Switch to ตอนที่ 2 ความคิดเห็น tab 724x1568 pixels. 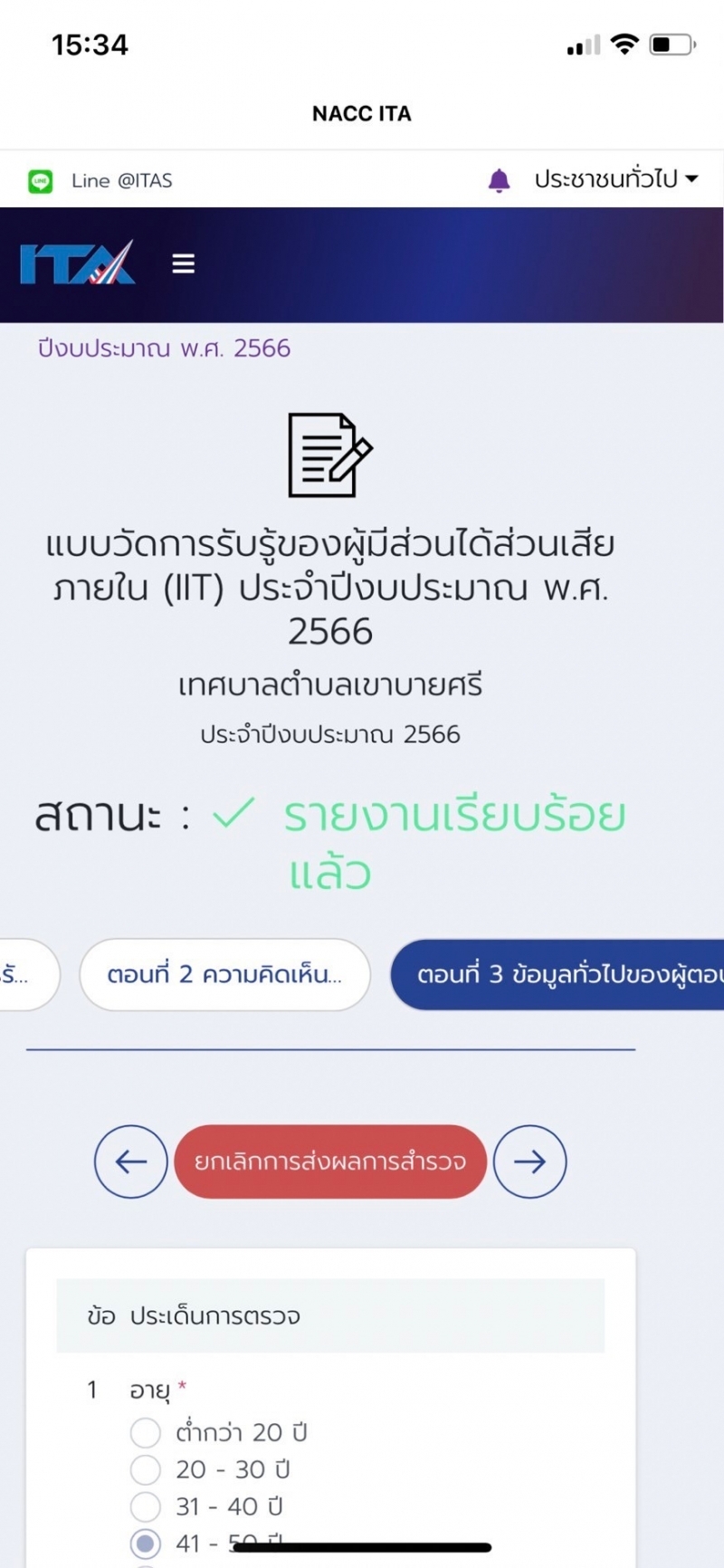(224, 974)
